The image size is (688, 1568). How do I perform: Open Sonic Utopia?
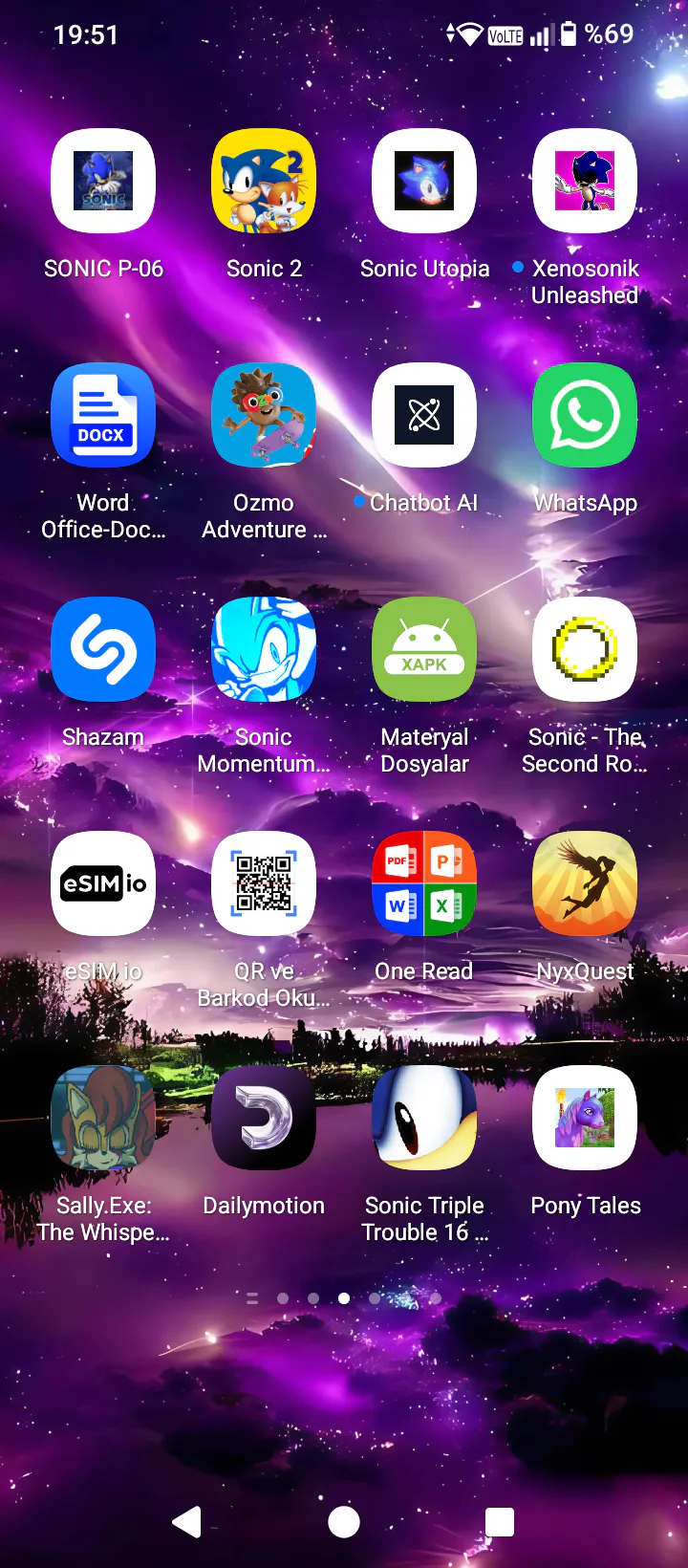point(424,182)
